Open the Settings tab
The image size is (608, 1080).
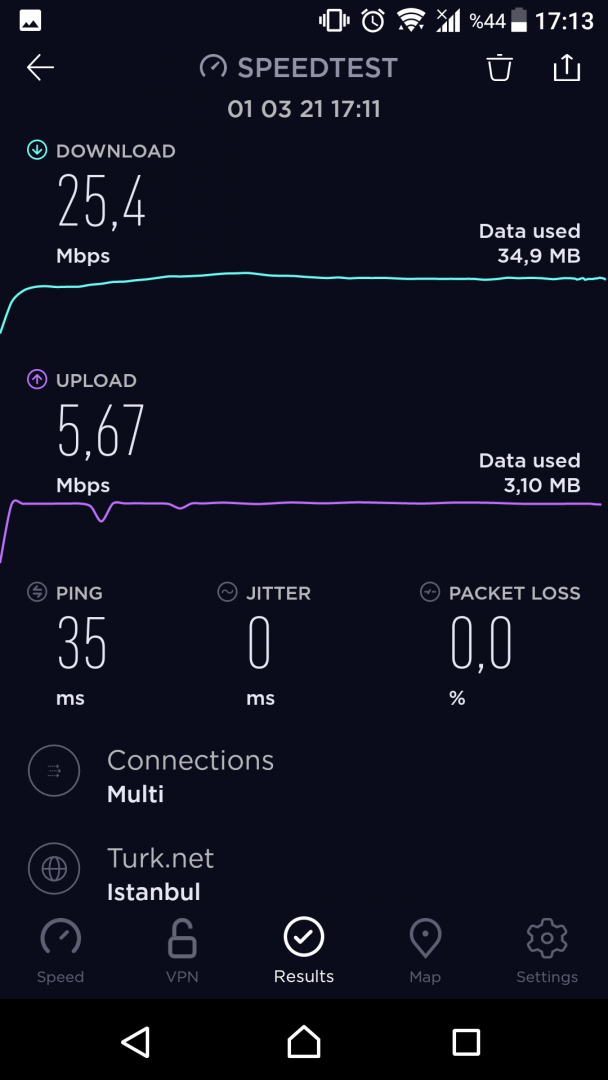[x=547, y=951]
